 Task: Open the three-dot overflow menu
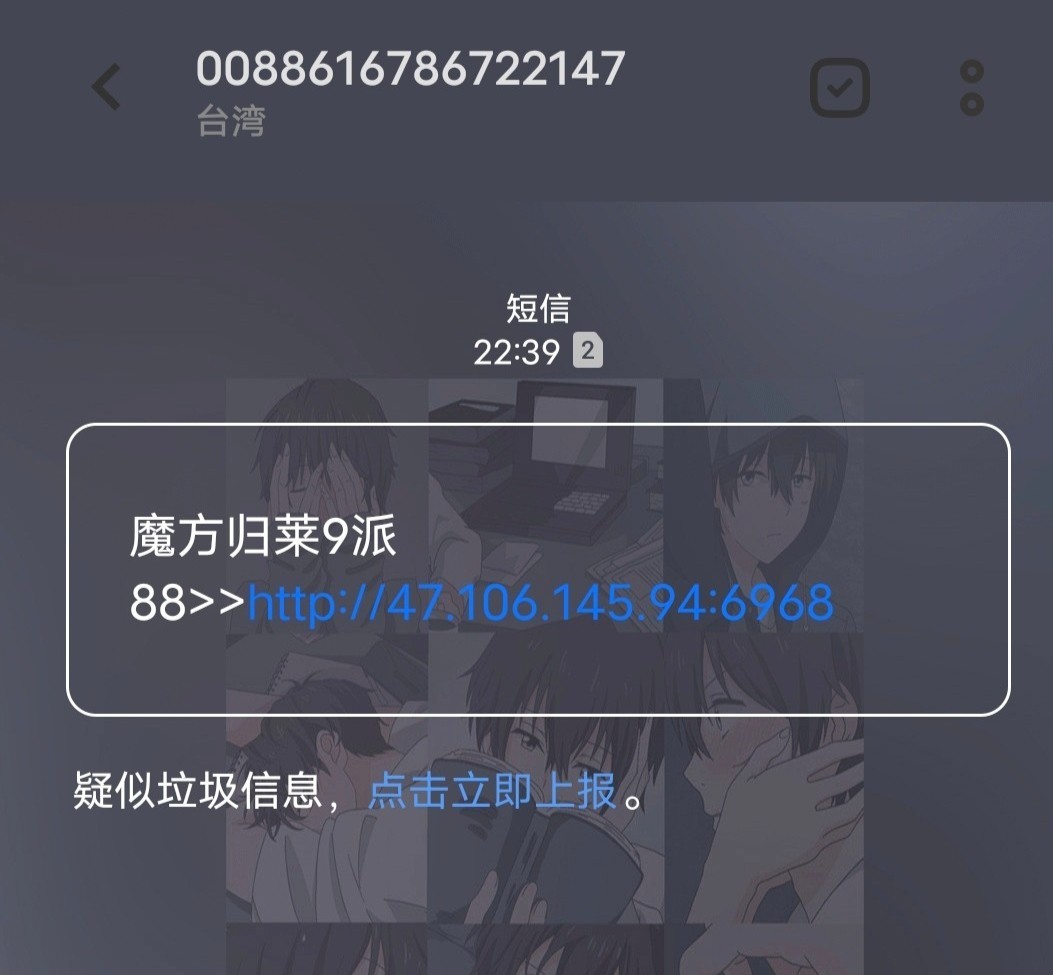[972, 89]
